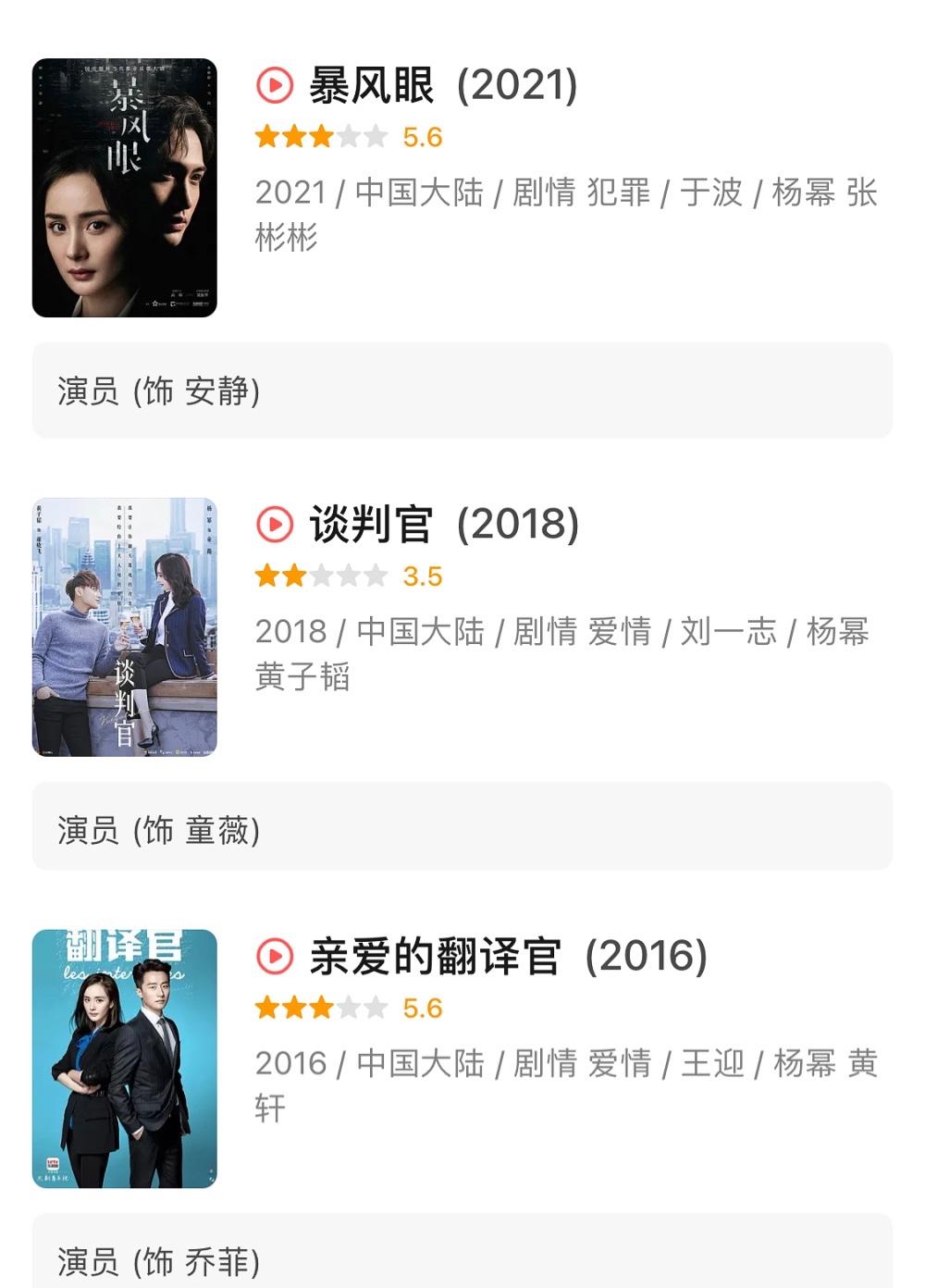Click the first orange star under 暴风眼

(x=265, y=136)
